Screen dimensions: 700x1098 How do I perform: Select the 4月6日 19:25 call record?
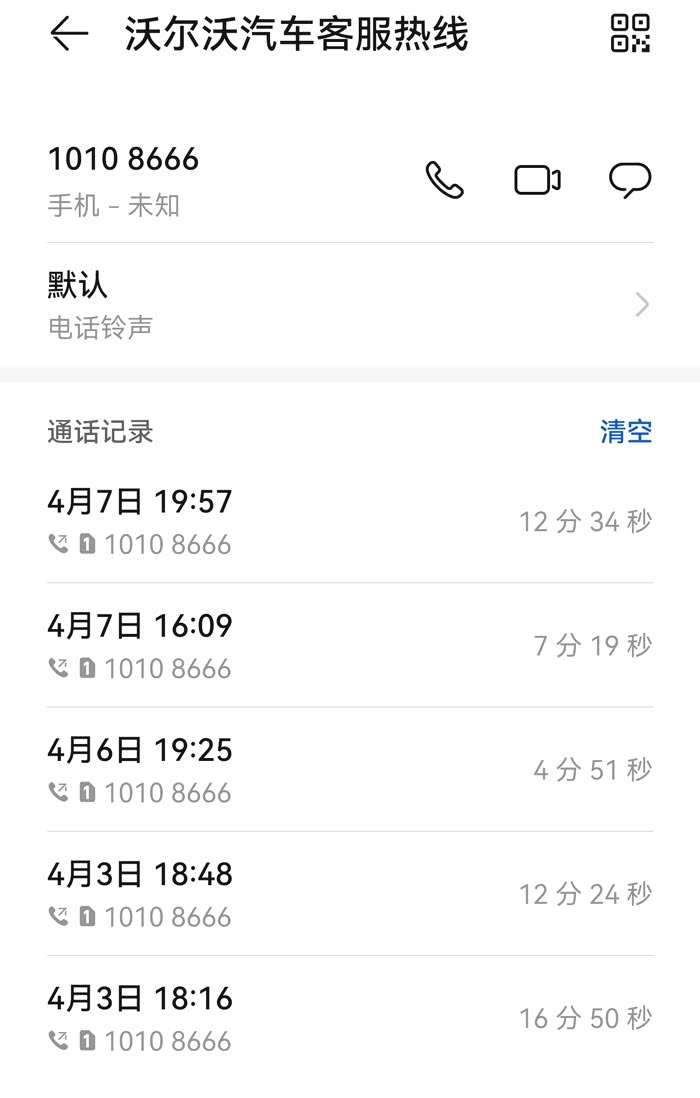(350, 770)
